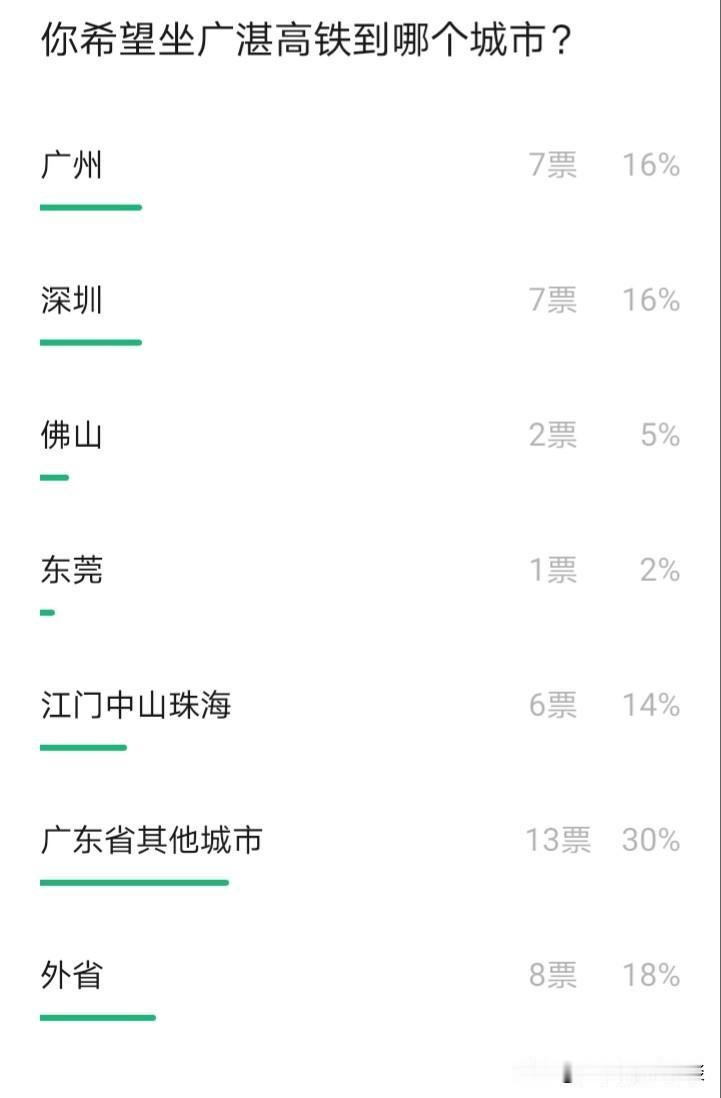
Task: Click the tiny green bar under 东莞
Action: coord(48,613)
